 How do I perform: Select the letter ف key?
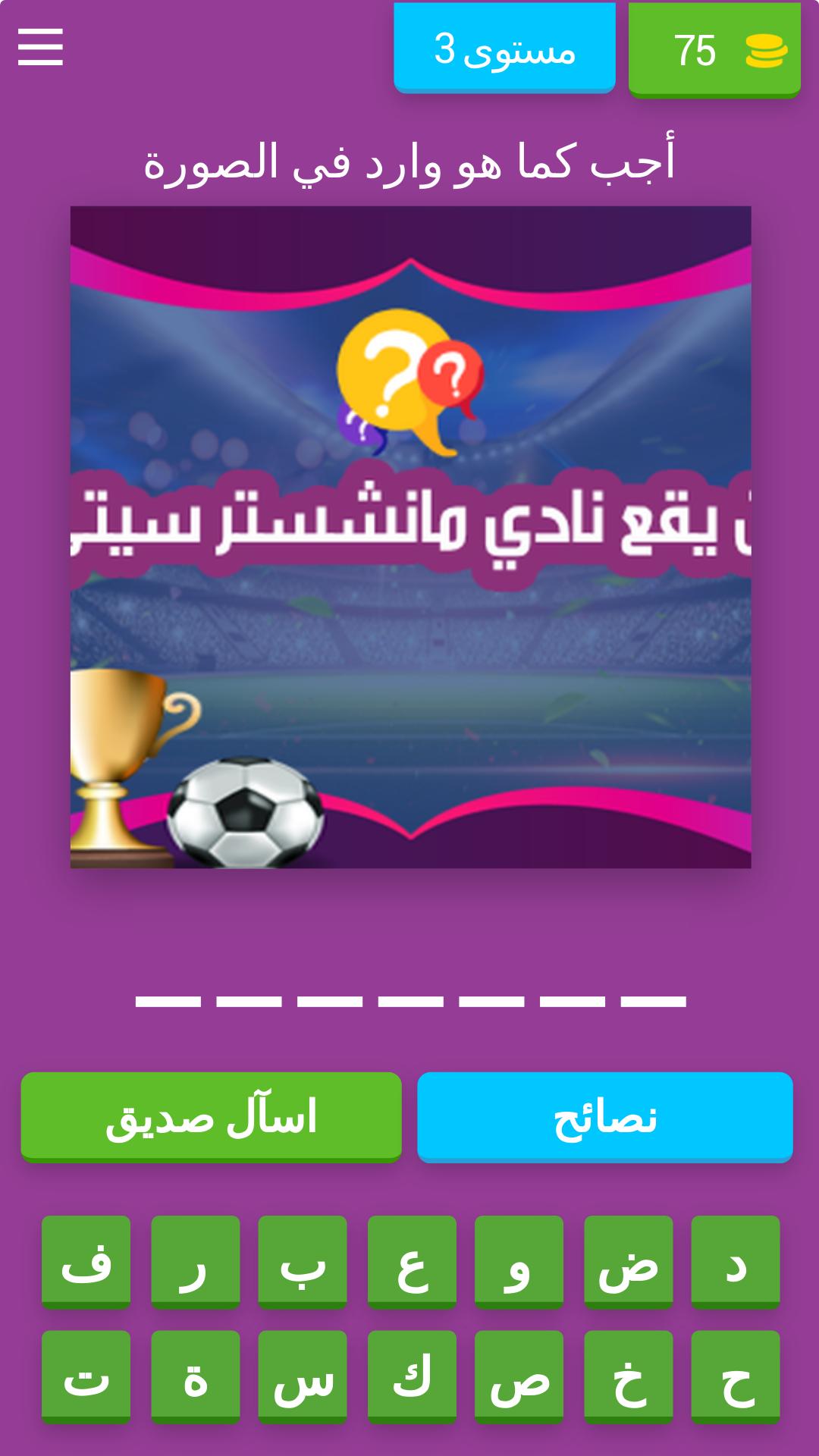86,1263
